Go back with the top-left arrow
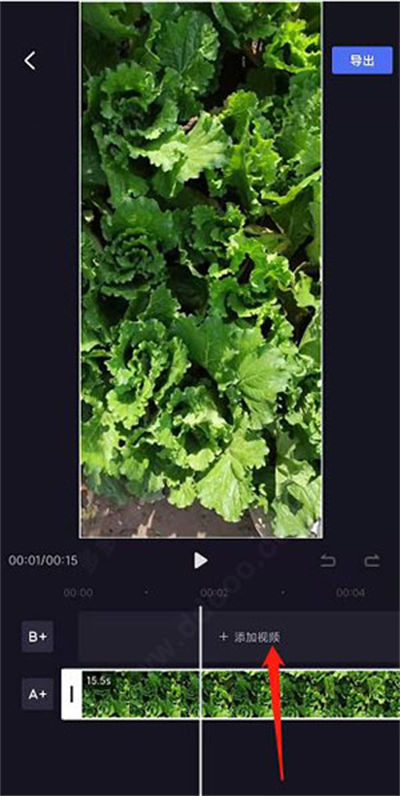 30,60
